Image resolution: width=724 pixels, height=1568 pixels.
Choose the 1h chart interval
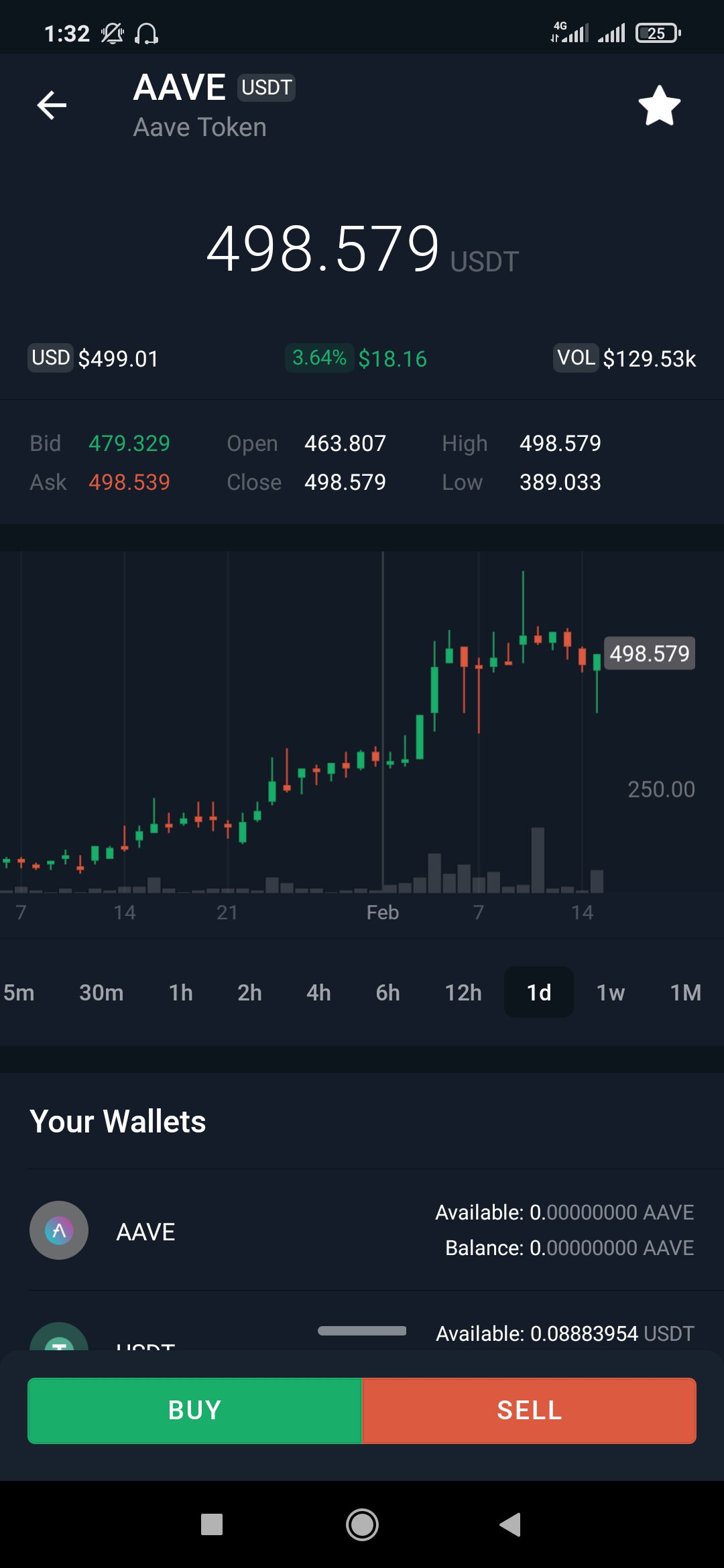coord(180,992)
